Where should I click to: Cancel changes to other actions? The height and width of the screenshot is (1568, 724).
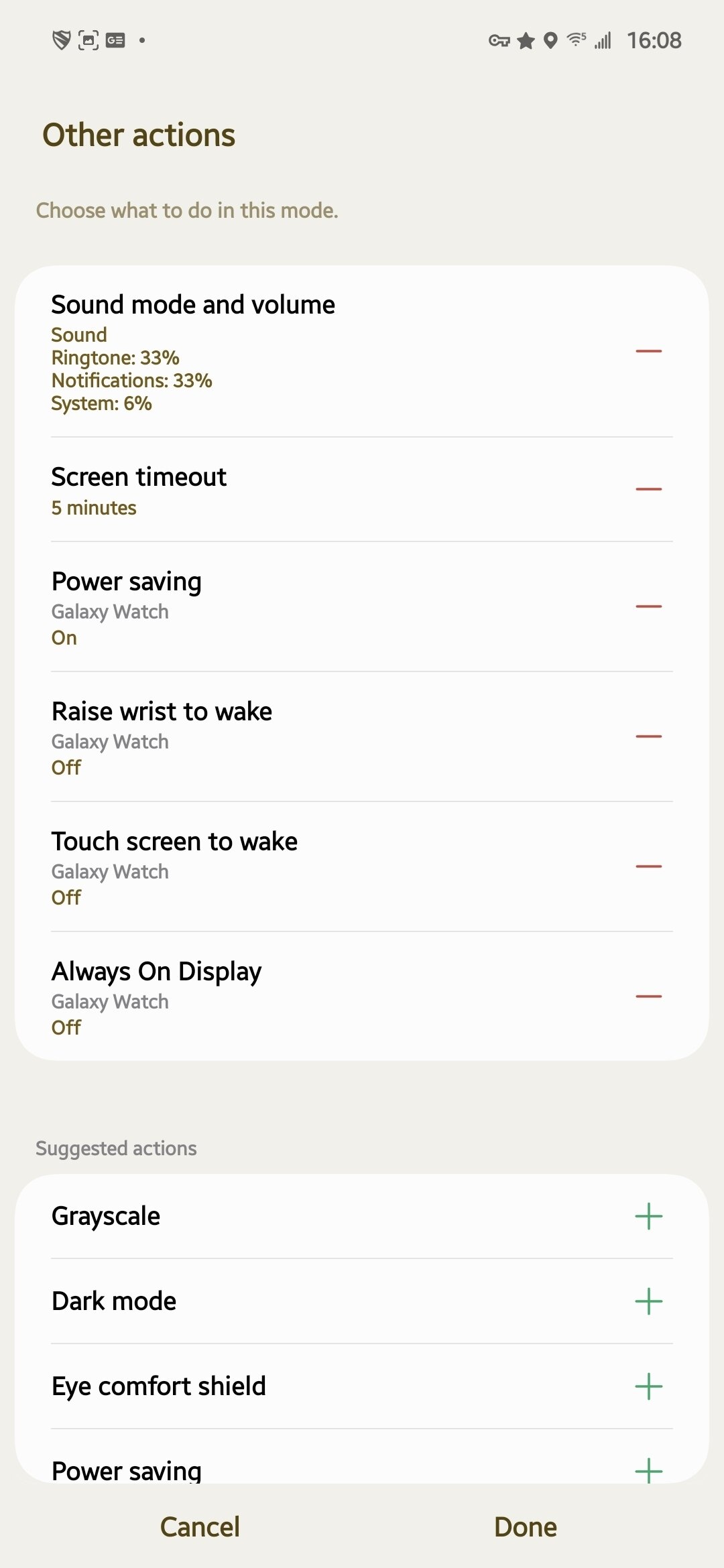pyautogui.click(x=200, y=1527)
